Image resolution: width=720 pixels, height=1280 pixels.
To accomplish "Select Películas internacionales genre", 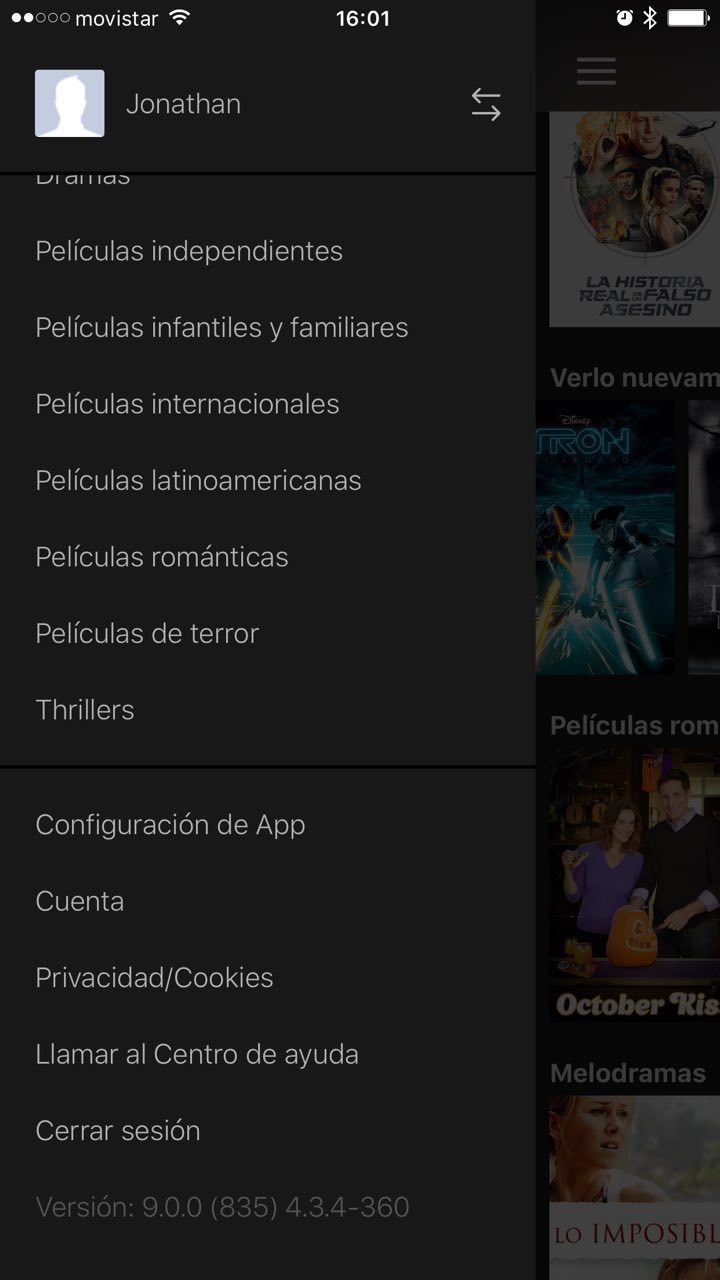I will 187,404.
